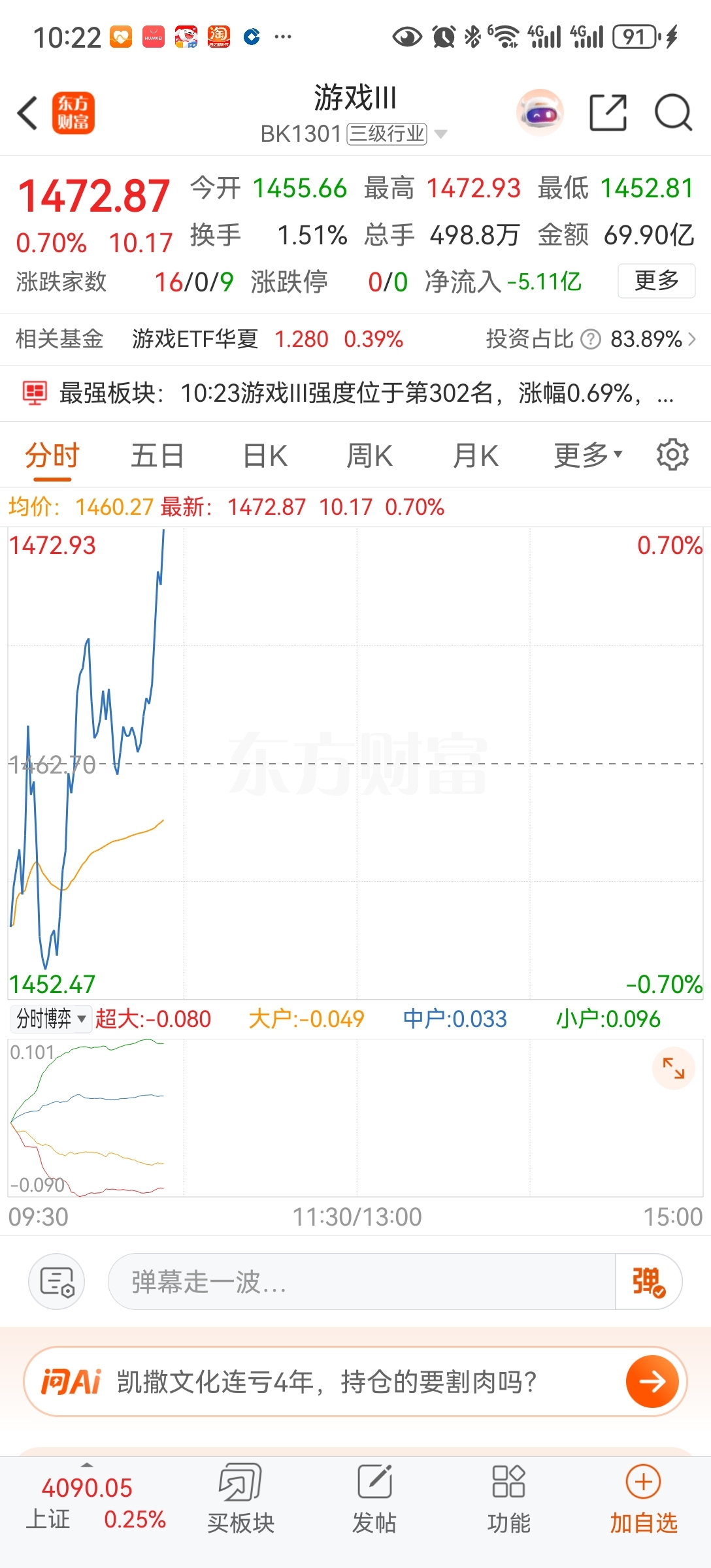Expand the chart to fullscreen
This screenshot has height=1568, width=711.
click(673, 1068)
